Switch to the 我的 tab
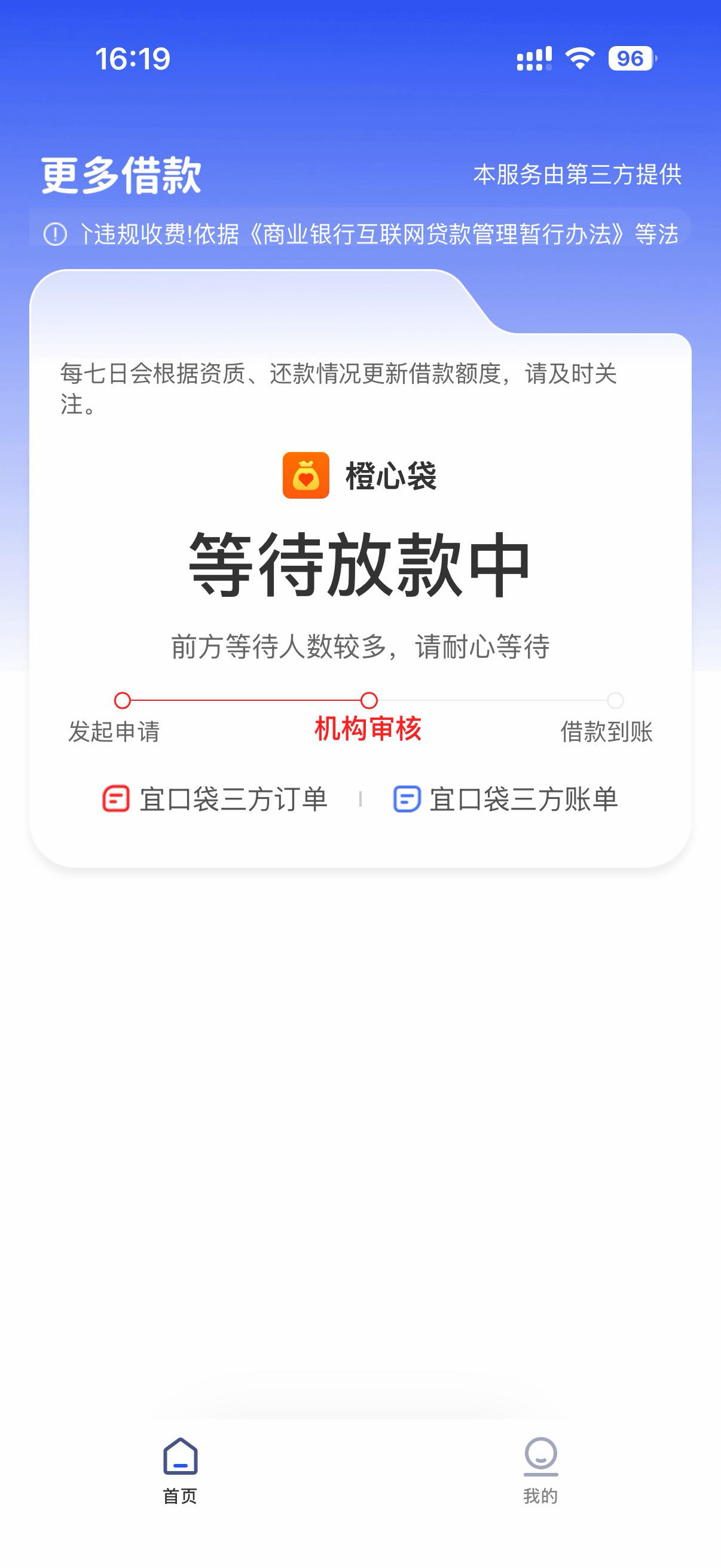 tap(540, 1471)
